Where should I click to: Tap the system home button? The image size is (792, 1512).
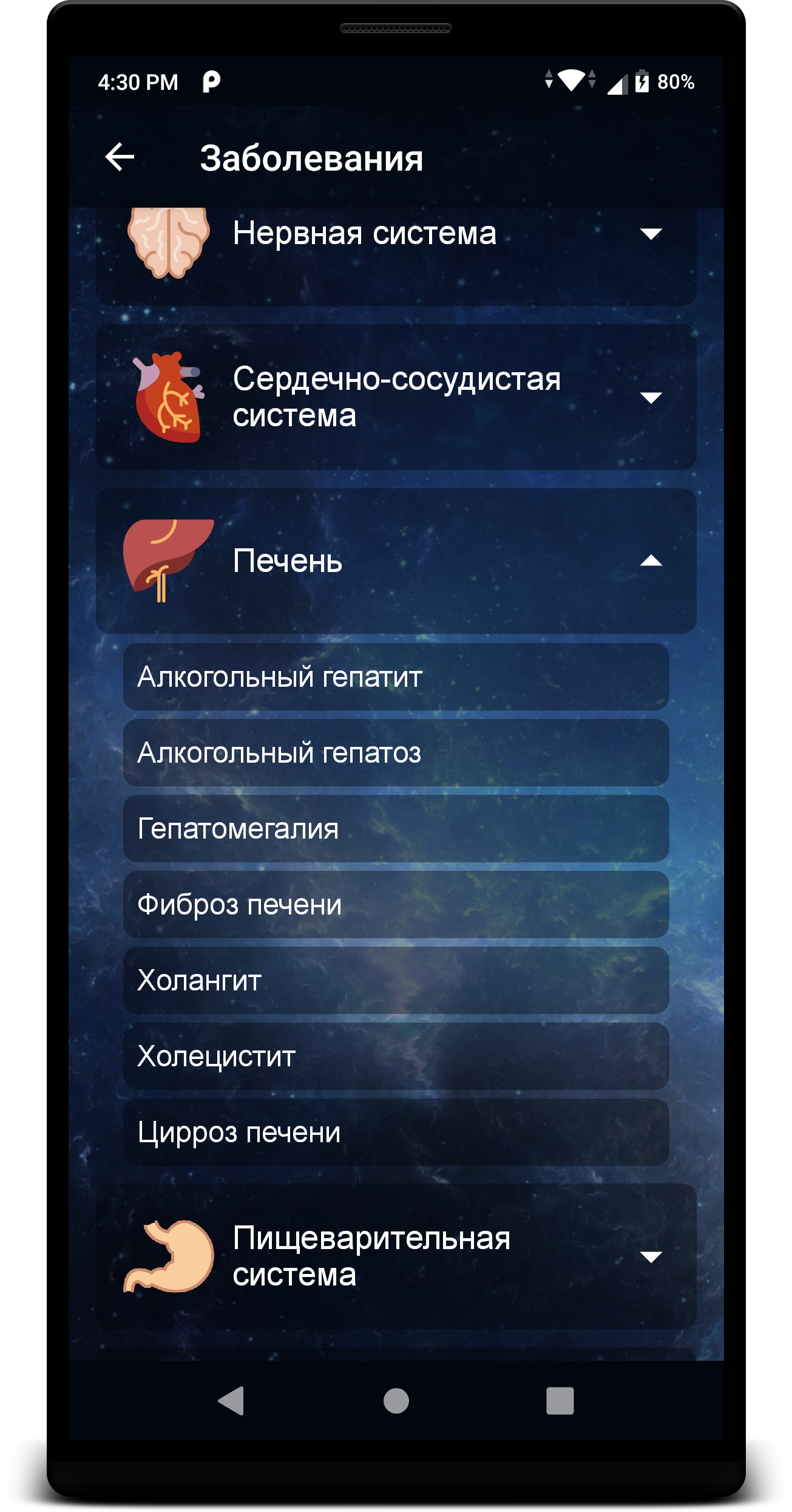(x=396, y=1401)
